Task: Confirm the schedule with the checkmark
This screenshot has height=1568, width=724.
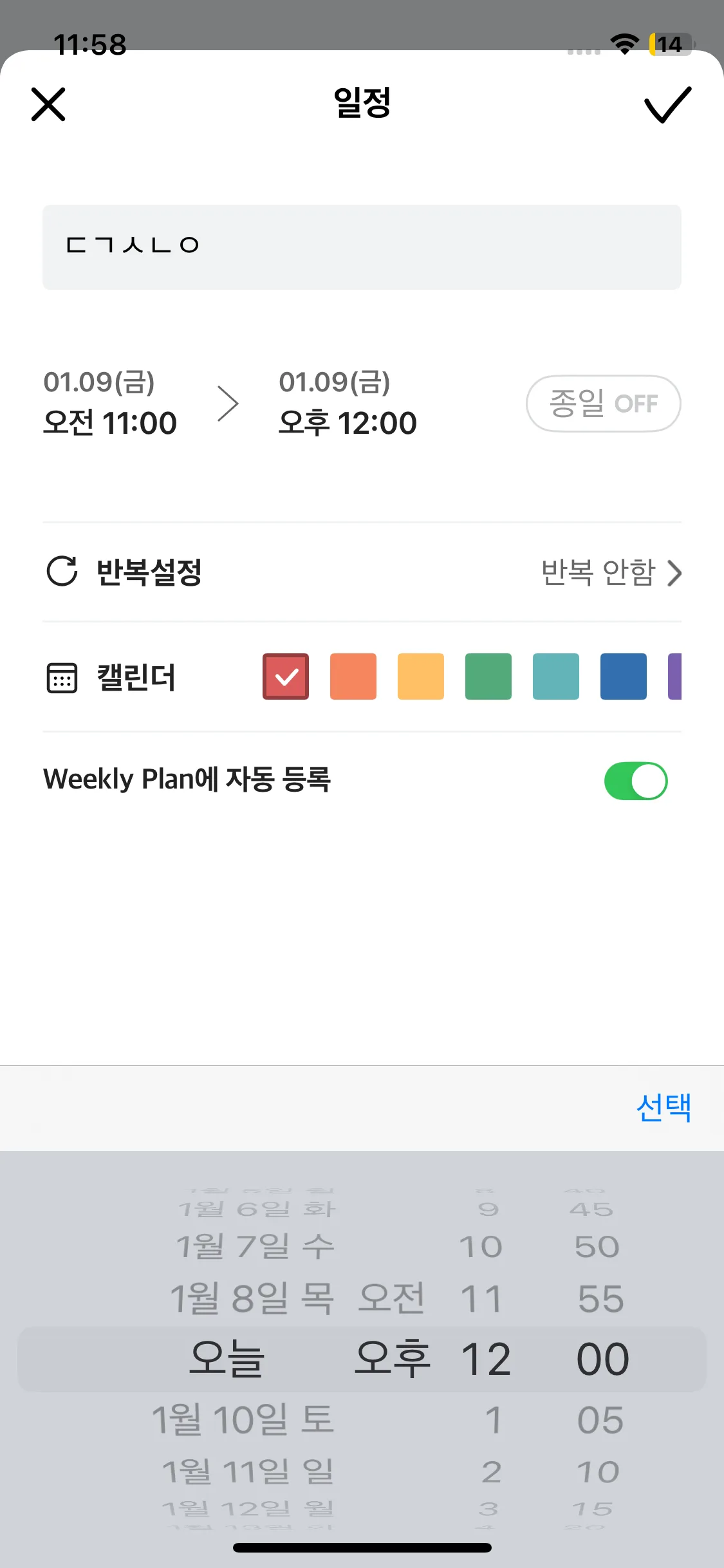Action: click(x=667, y=104)
